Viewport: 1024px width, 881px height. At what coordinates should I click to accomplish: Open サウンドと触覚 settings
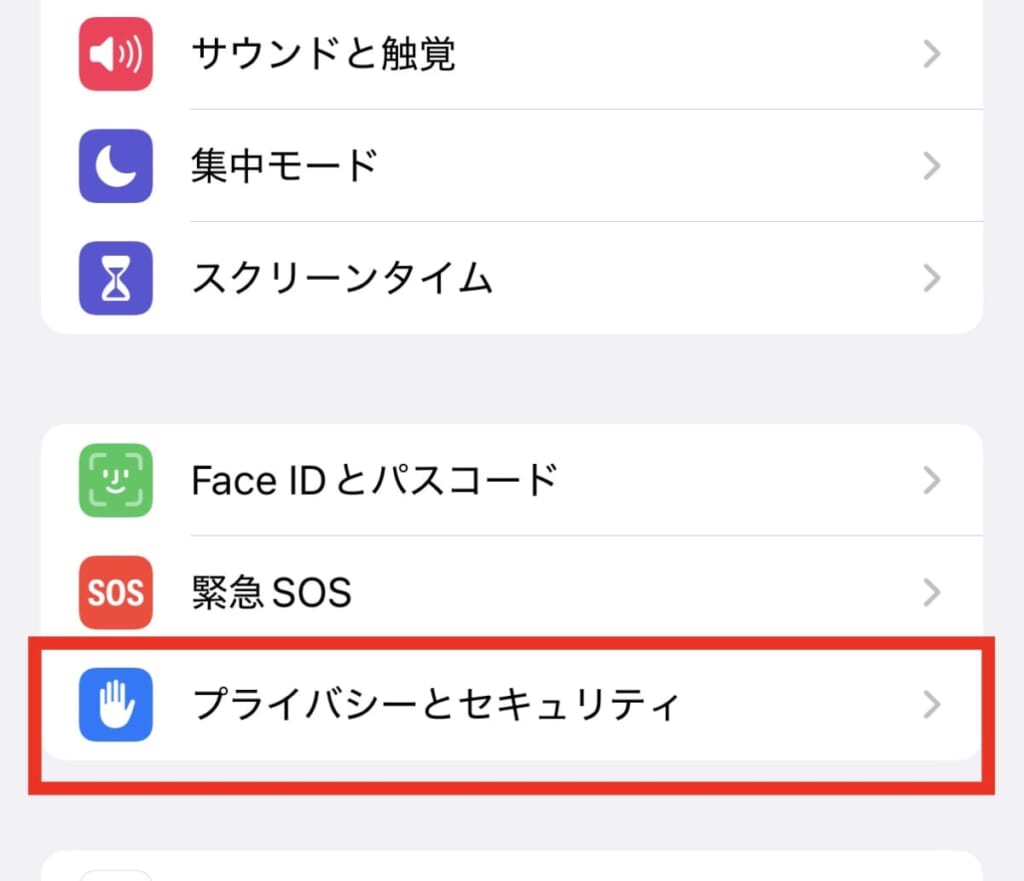coord(510,54)
